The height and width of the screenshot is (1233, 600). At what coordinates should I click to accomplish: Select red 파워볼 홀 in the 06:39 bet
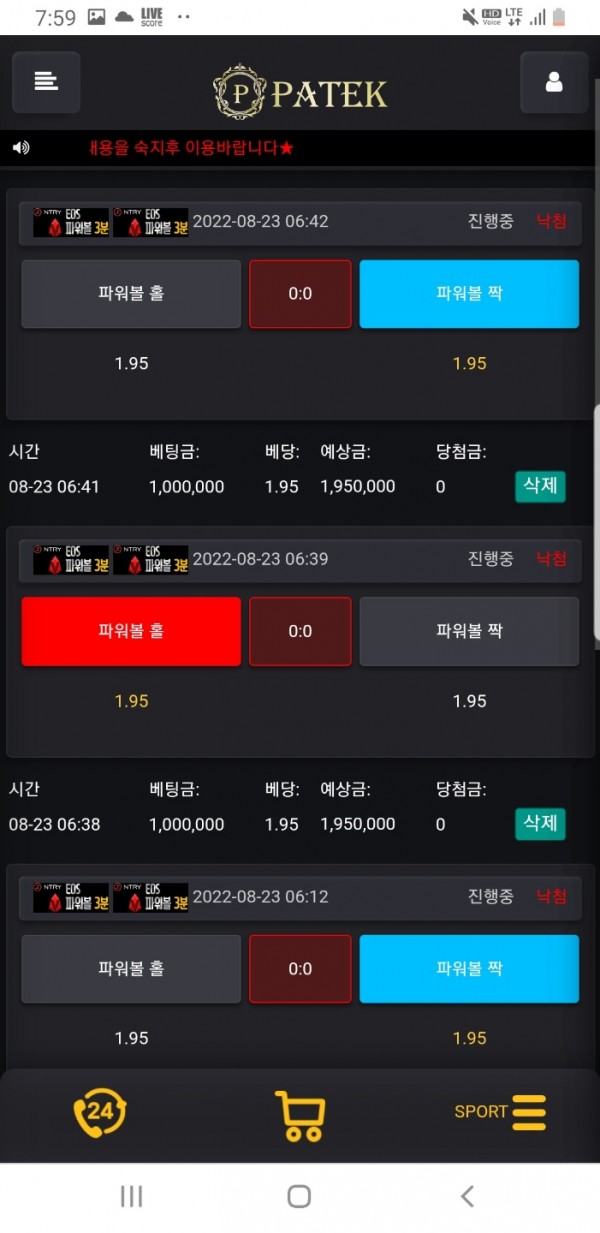tap(131, 631)
